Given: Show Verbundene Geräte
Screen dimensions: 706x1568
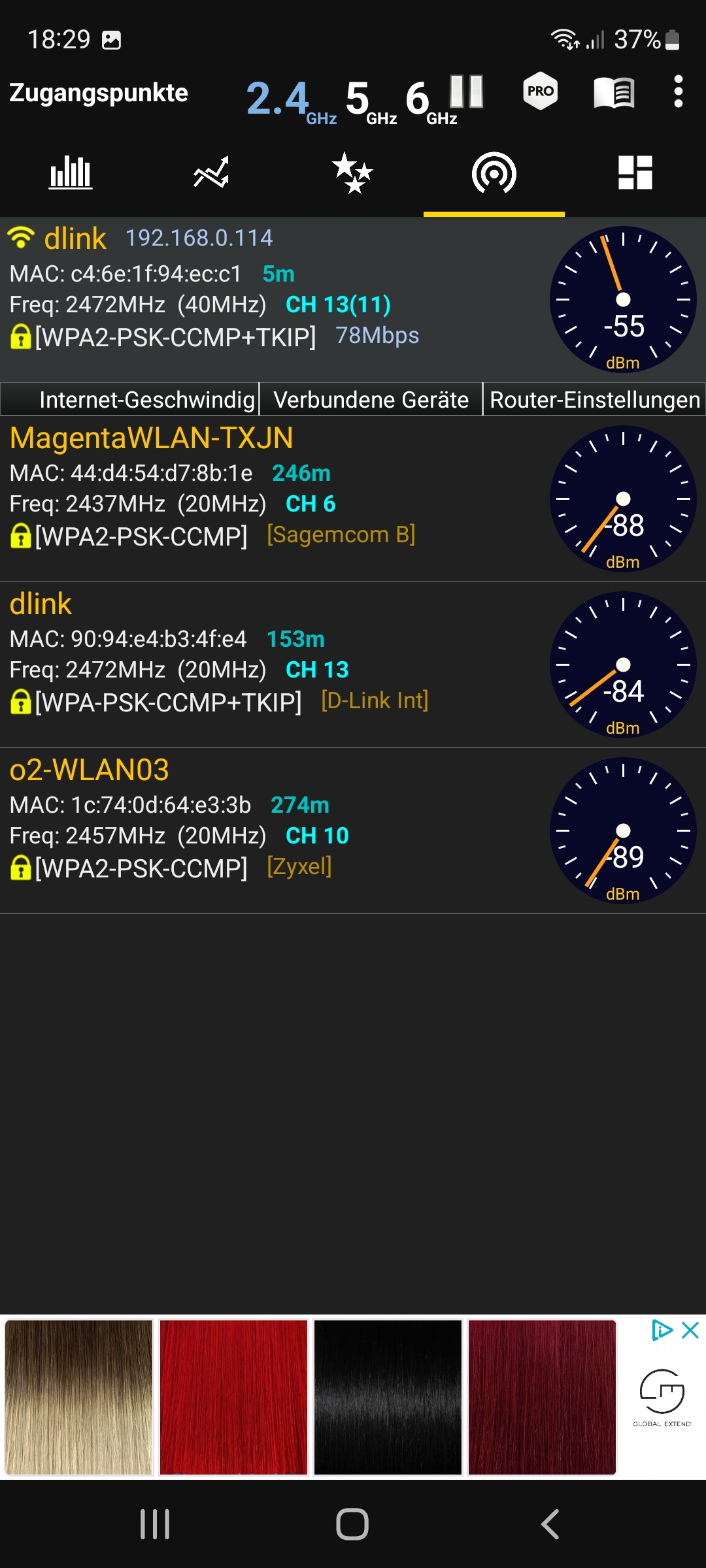Looking at the screenshot, I should coord(371,399).
